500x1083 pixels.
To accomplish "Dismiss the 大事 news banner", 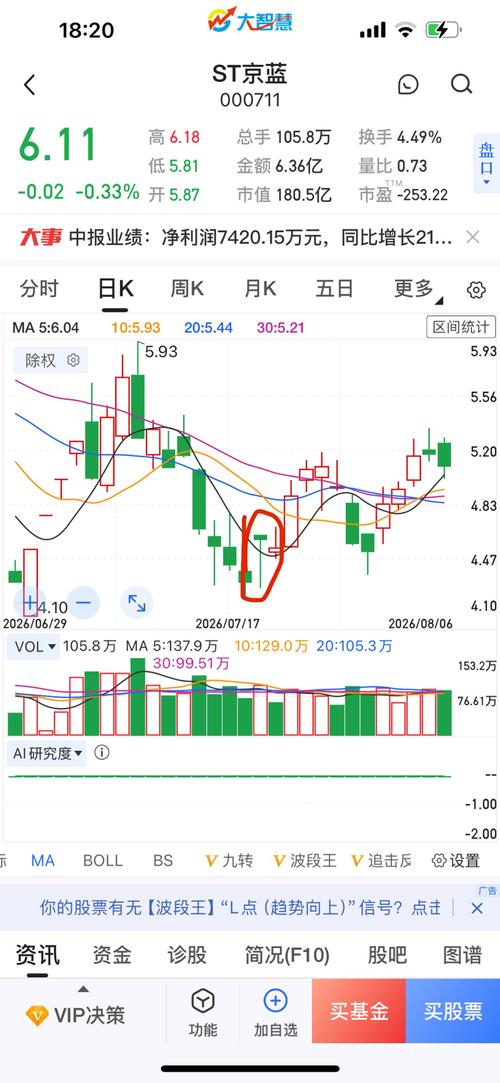I will click(473, 238).
